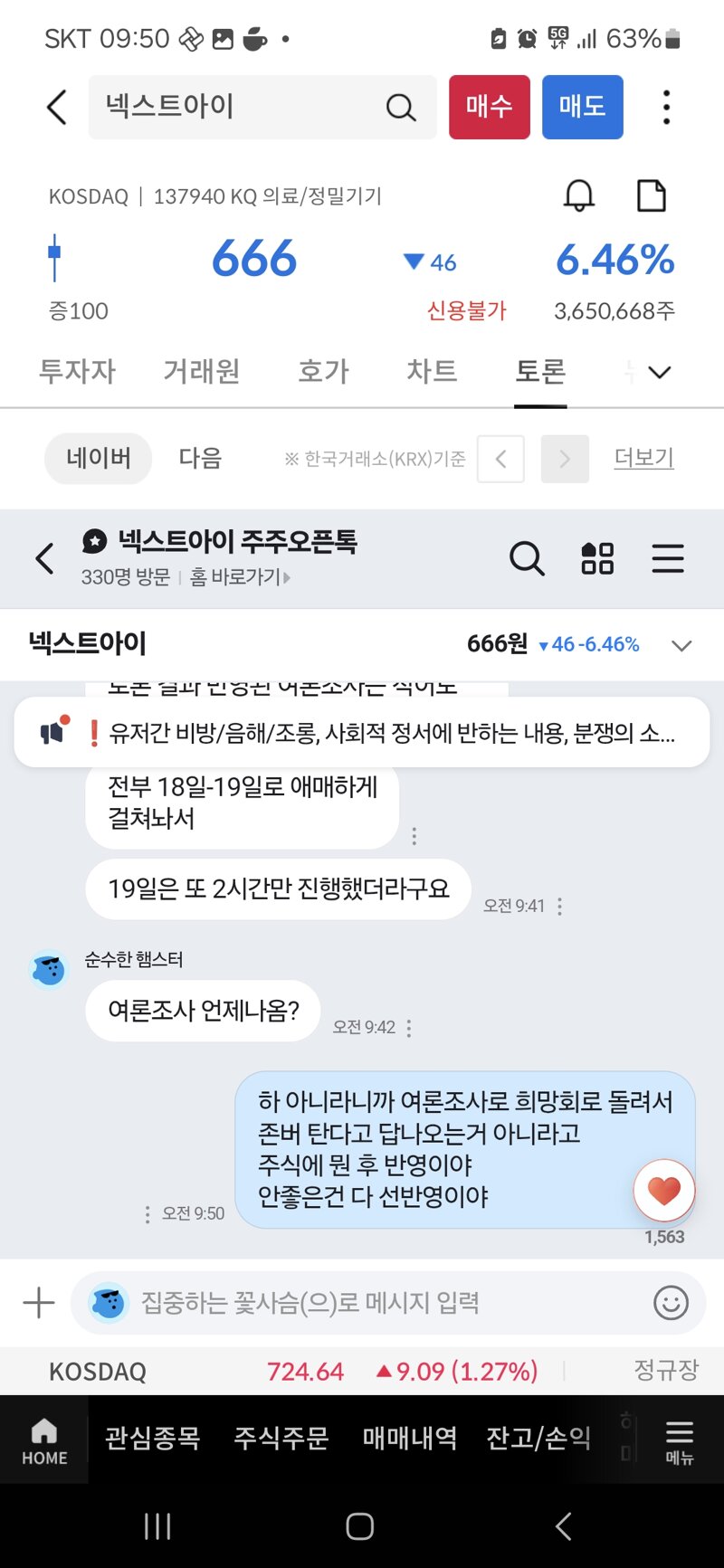This screenshot has height=1568, width=724.
Task: Open 관심종목 in bottom navigation
Action: click(x=152, y=1438)
